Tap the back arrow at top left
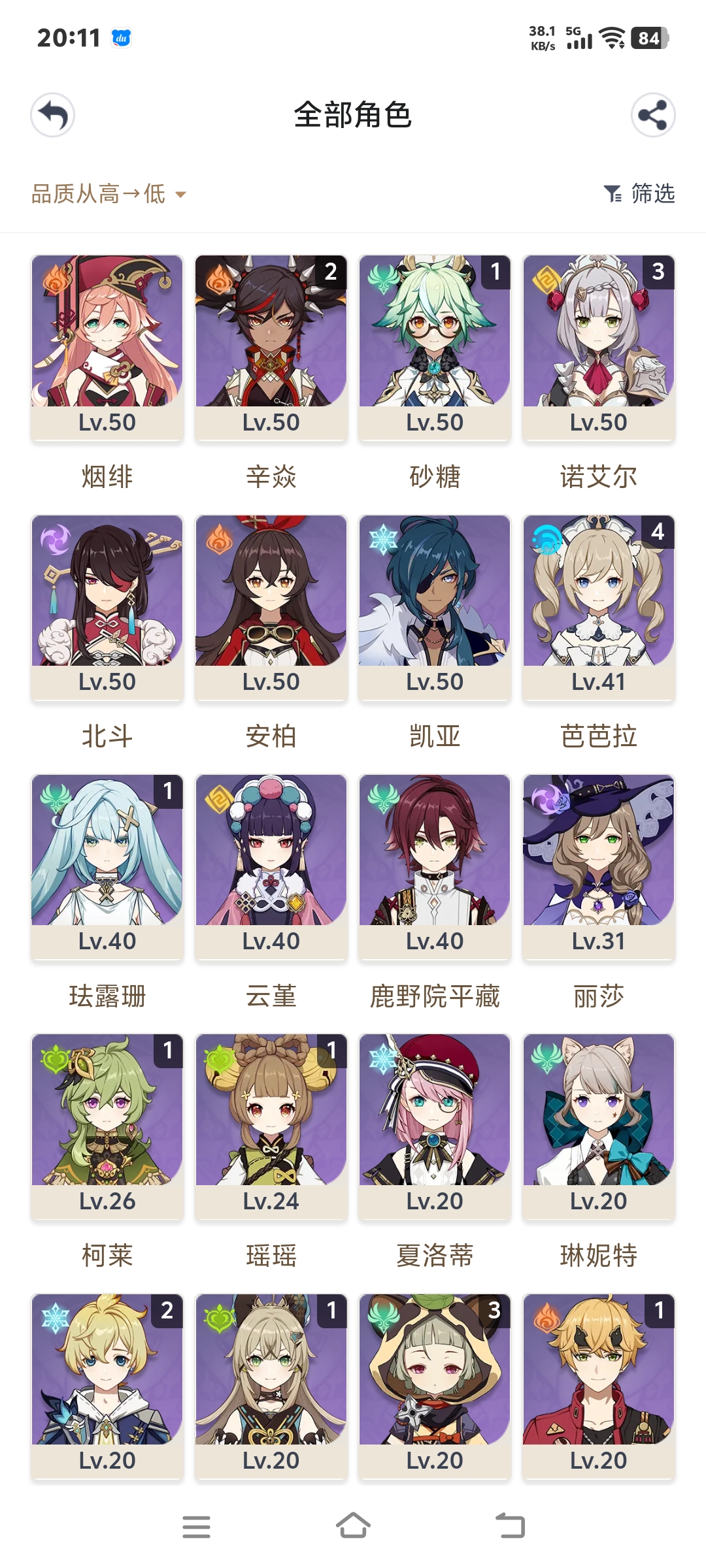 [x=54, y=116]
